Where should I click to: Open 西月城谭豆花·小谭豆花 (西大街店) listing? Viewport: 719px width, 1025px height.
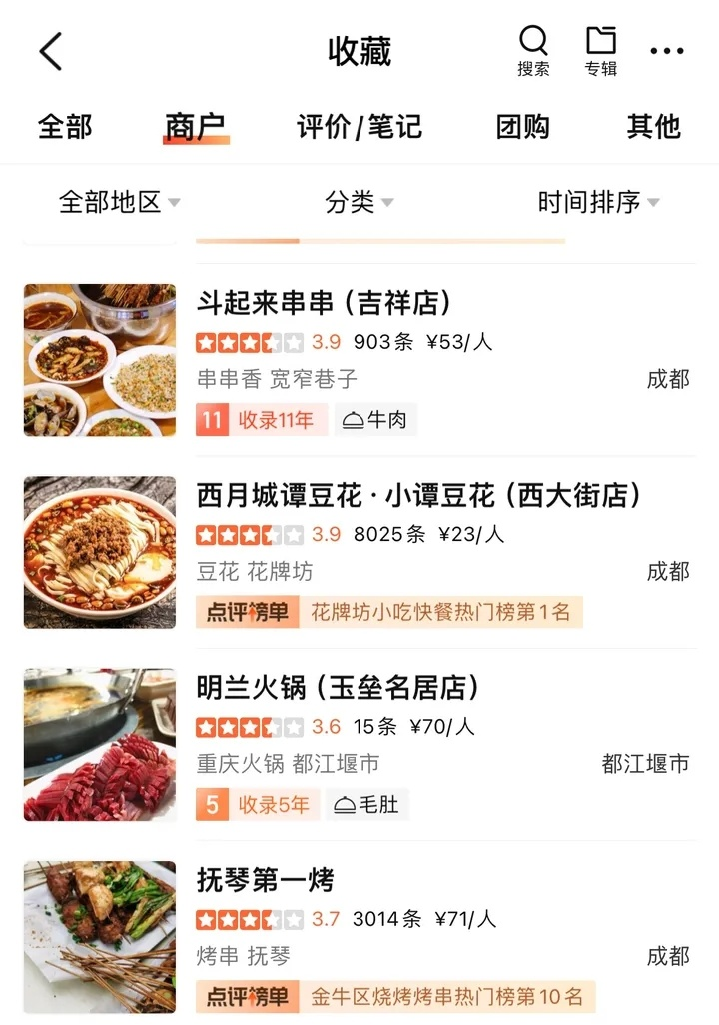coord(419,495)
